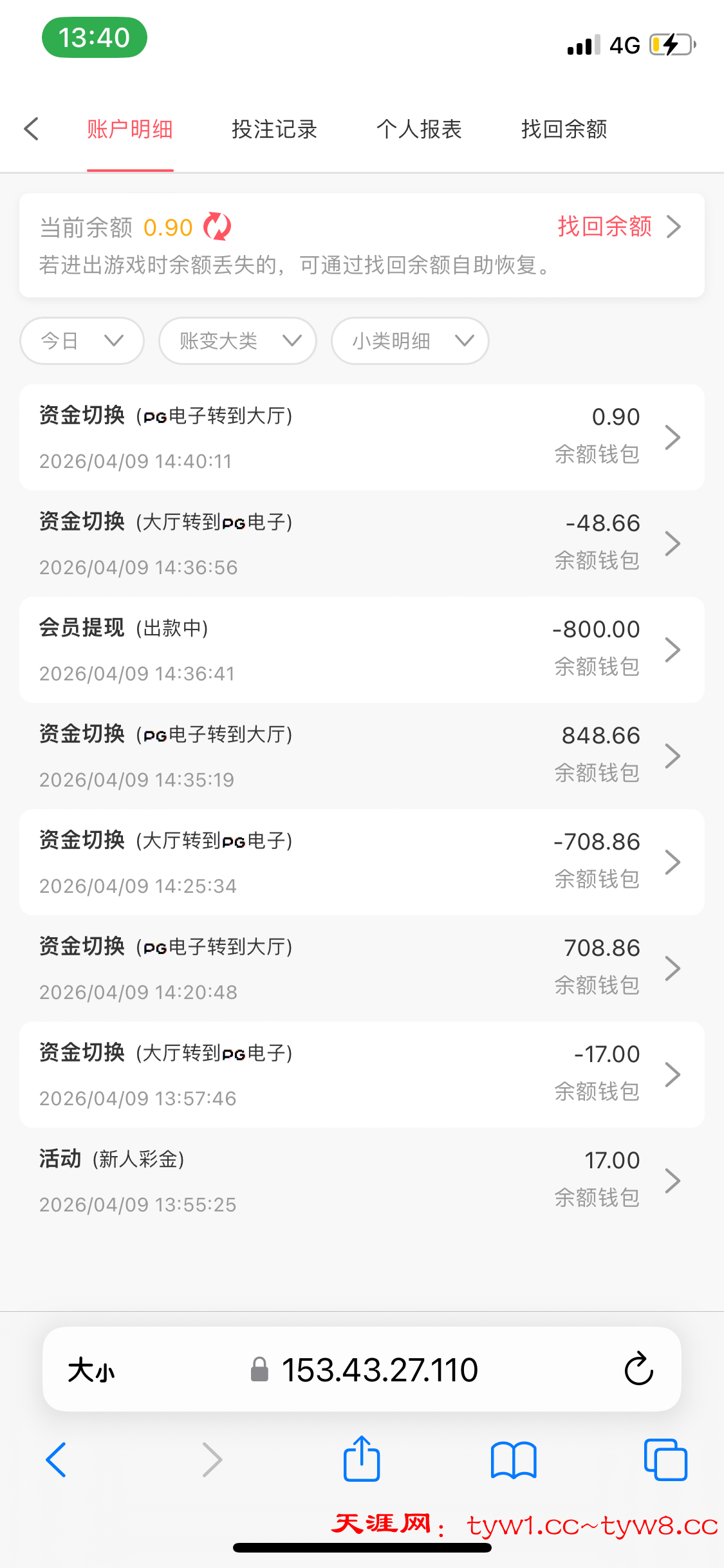Open the -708.86 transfer record
Viewport: 724px width, 1568px height.
[362, 863]
